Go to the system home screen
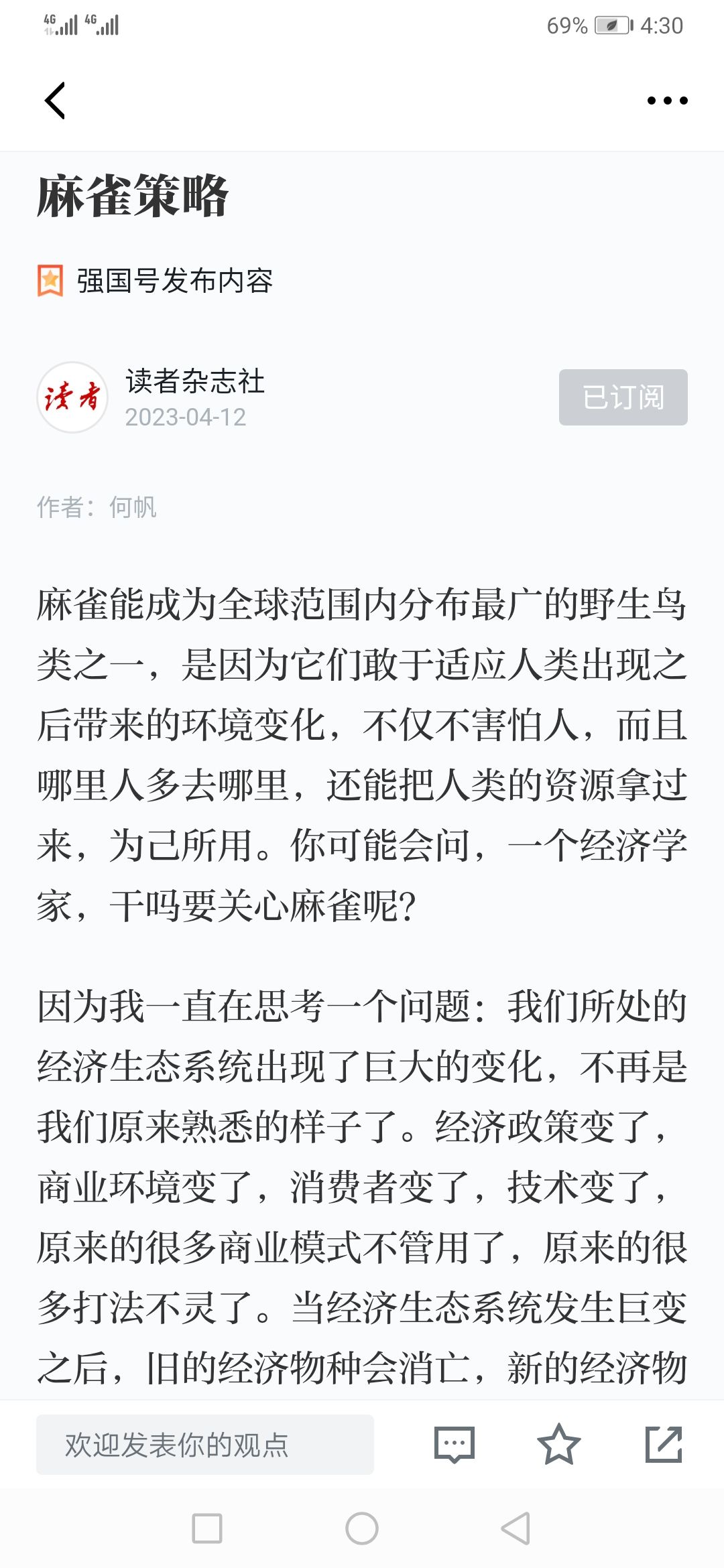 (x=362, y=1528)
